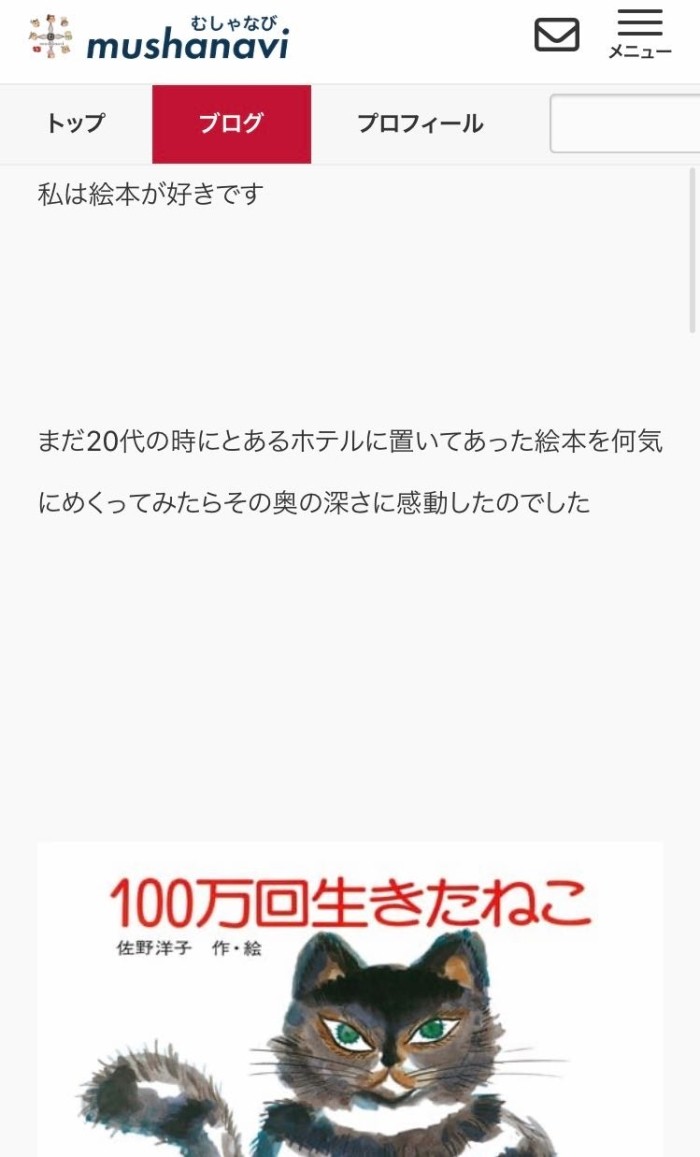This screenshot has height=1157, width=700.
Task: Select the ブログ tab
Action: pos(231,124)
